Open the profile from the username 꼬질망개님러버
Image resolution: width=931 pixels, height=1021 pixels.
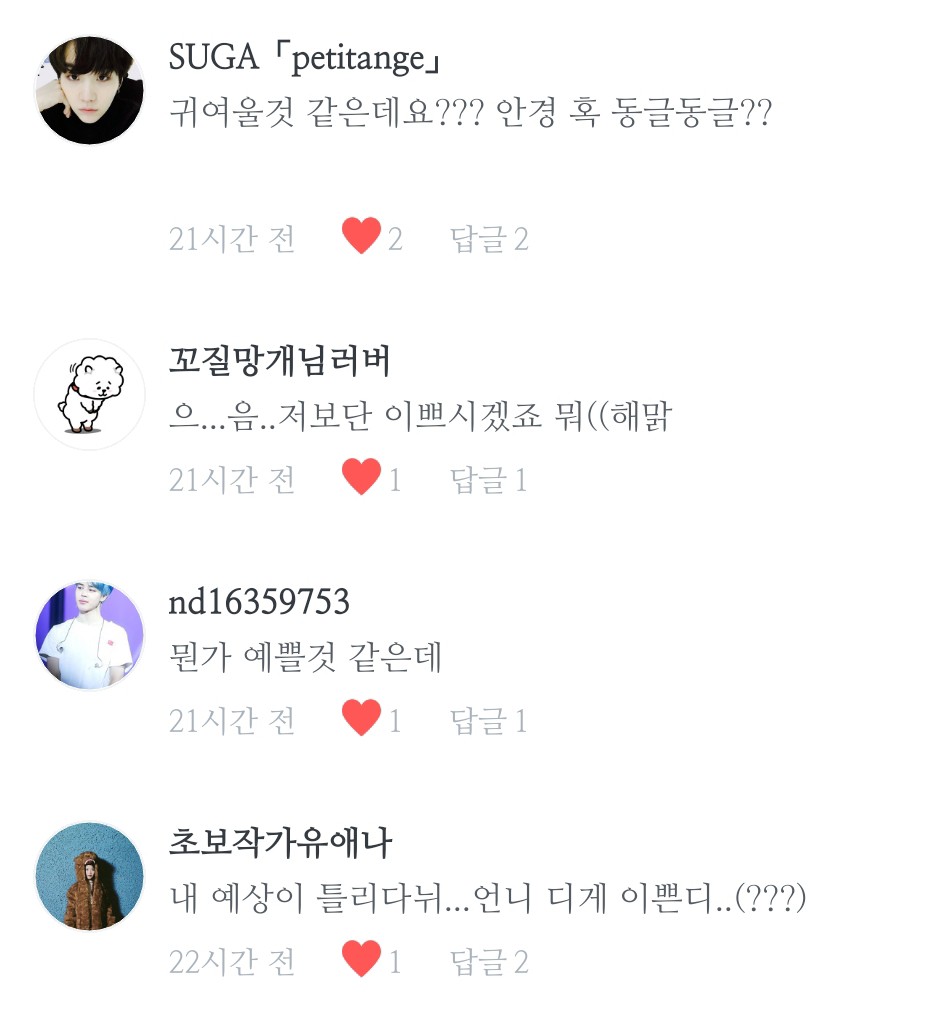click(279, 361)
